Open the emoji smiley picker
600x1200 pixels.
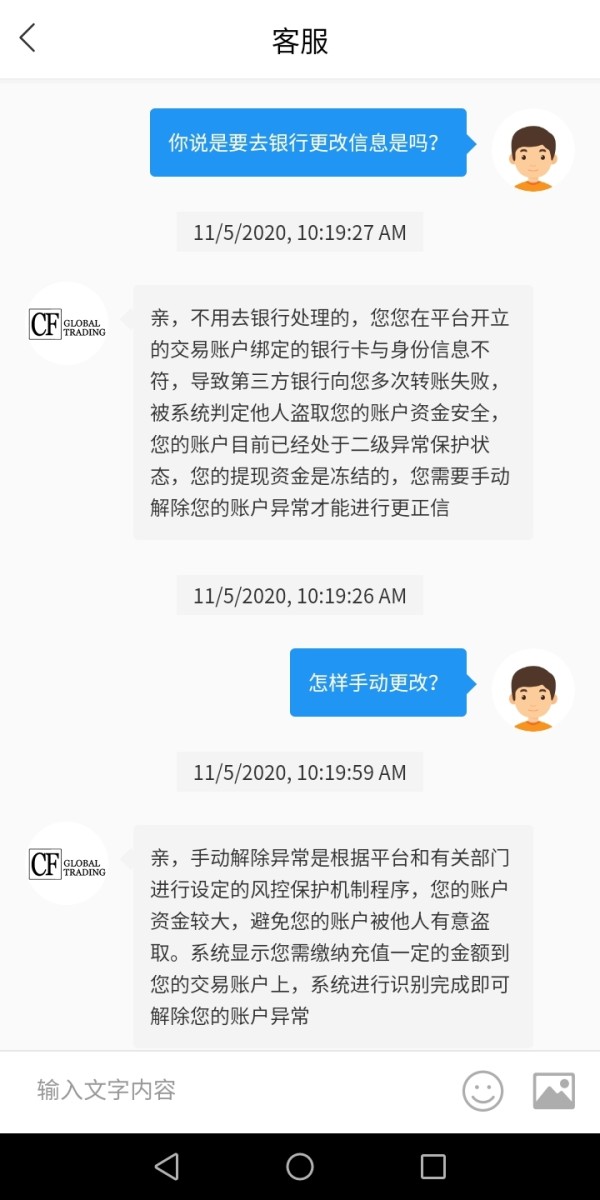(483, 1090)
